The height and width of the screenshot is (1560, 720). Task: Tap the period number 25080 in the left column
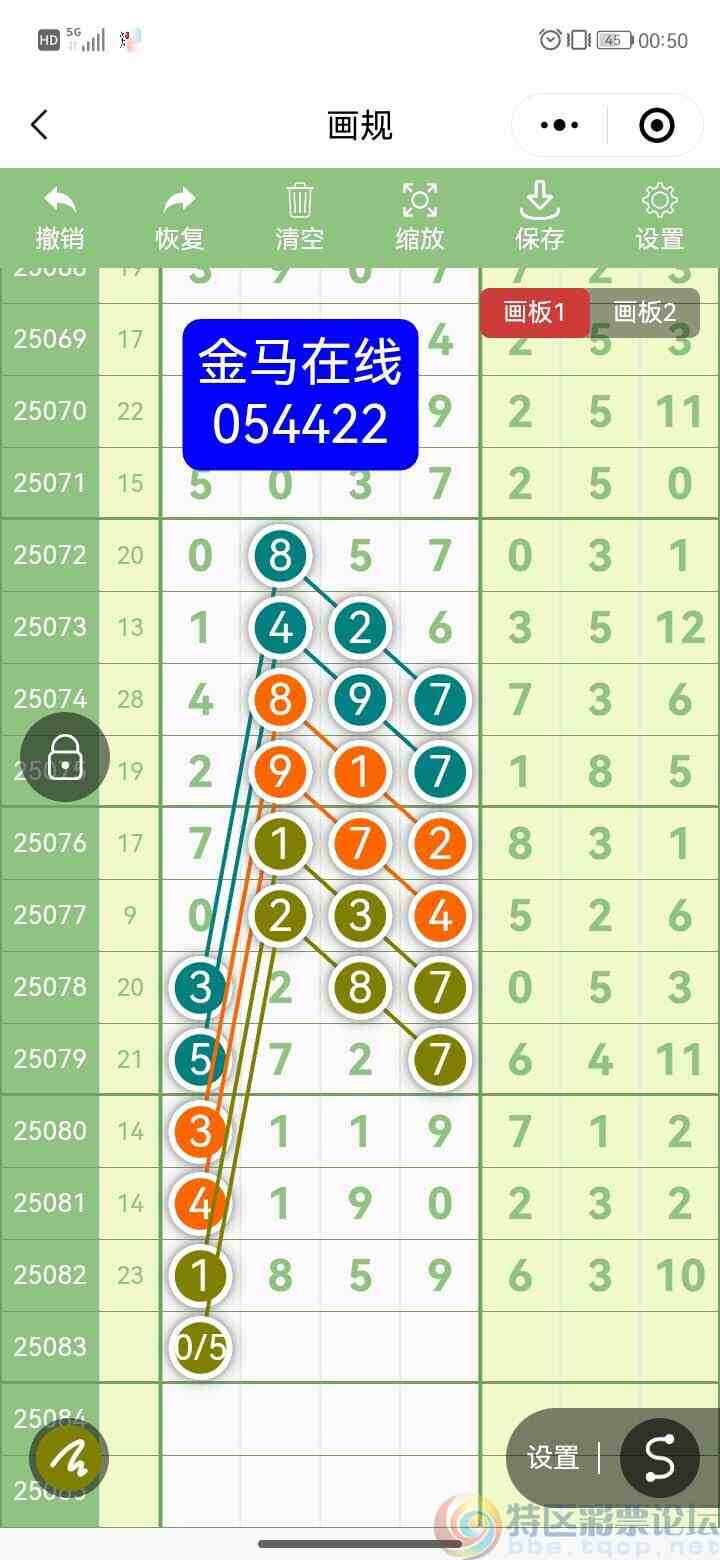tap(50, 1130)
